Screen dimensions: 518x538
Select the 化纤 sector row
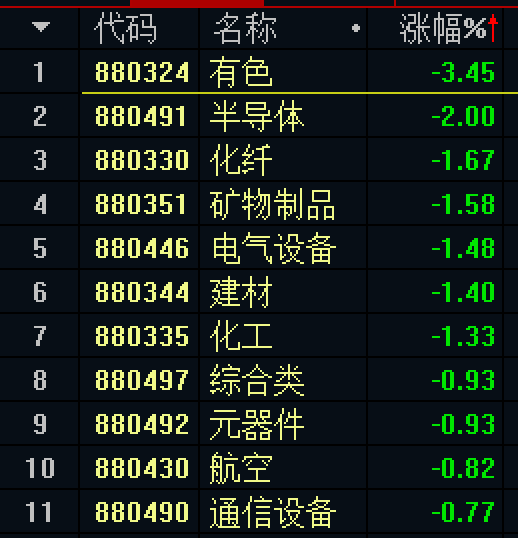click(259, 160)
